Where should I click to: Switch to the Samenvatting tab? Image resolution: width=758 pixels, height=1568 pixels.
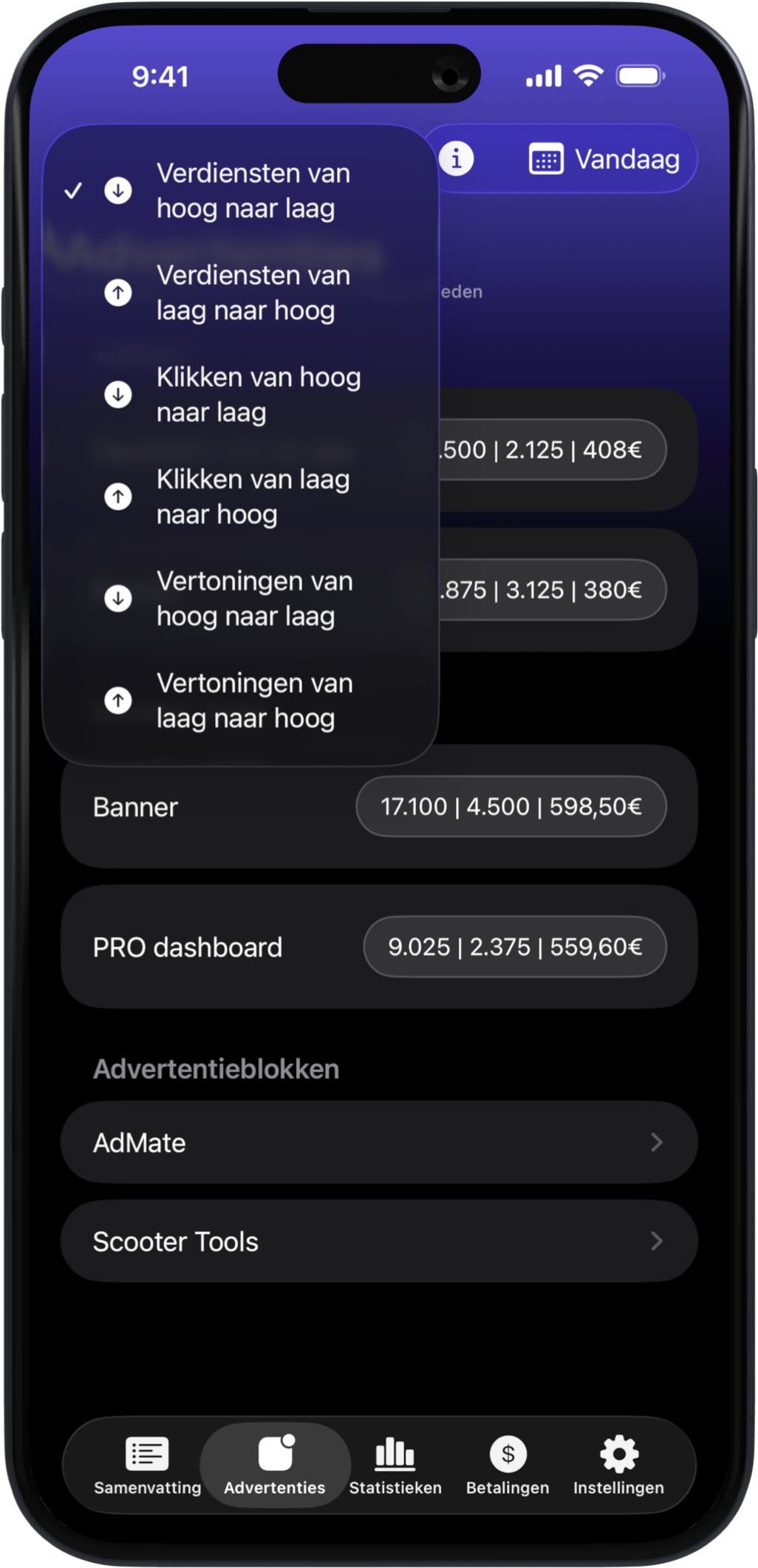click(147, 1466)
